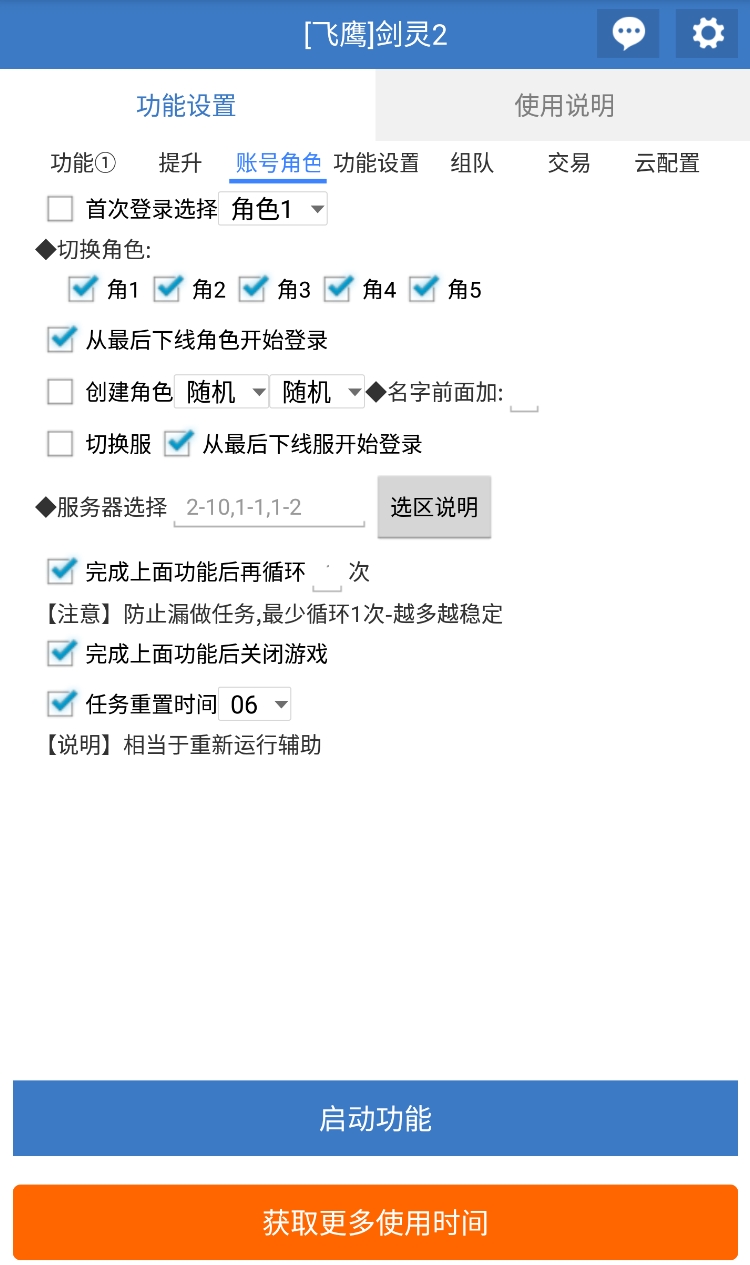Enable the 创建角色 checkbox
The width and height of the screenshot is (750, 1265).
[x=61, y=392]
